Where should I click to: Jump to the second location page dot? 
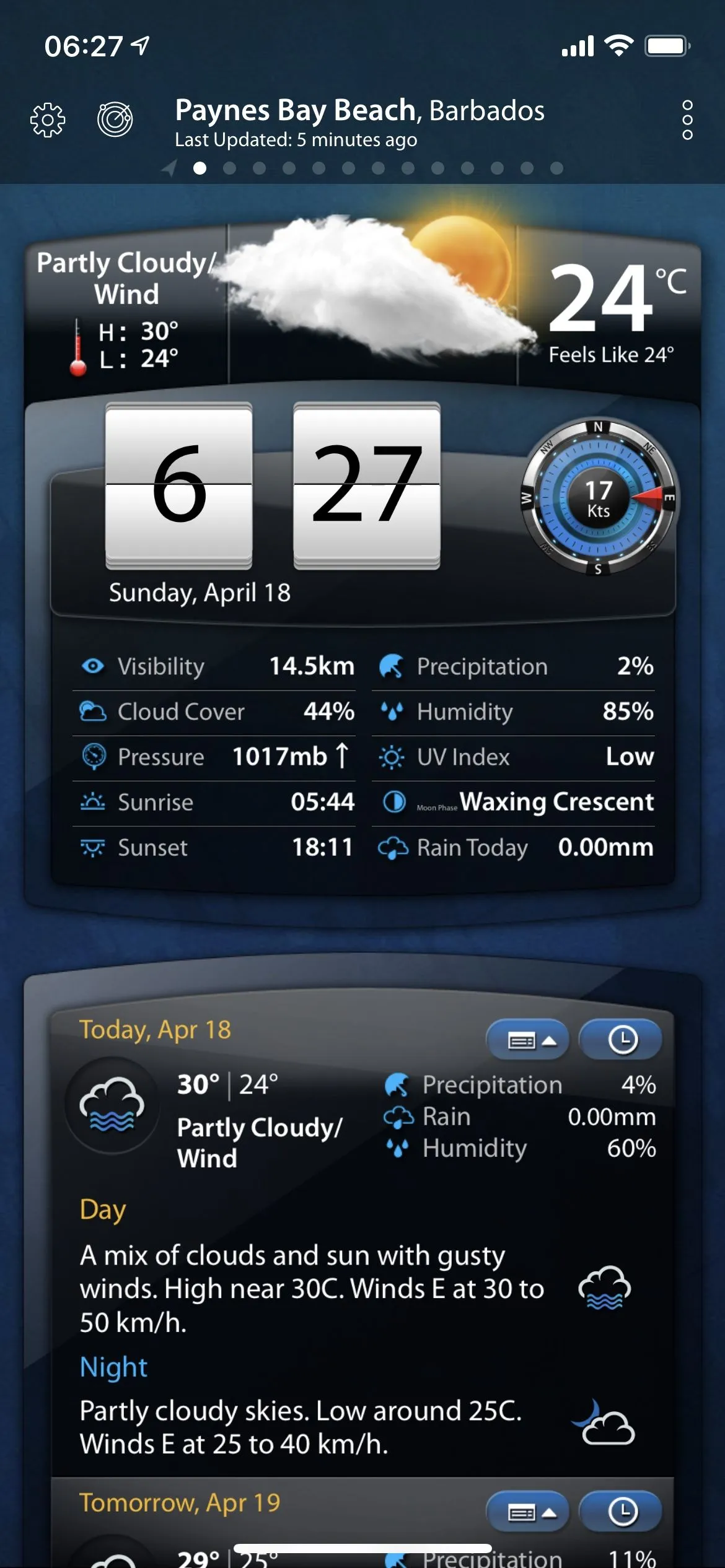230,168
